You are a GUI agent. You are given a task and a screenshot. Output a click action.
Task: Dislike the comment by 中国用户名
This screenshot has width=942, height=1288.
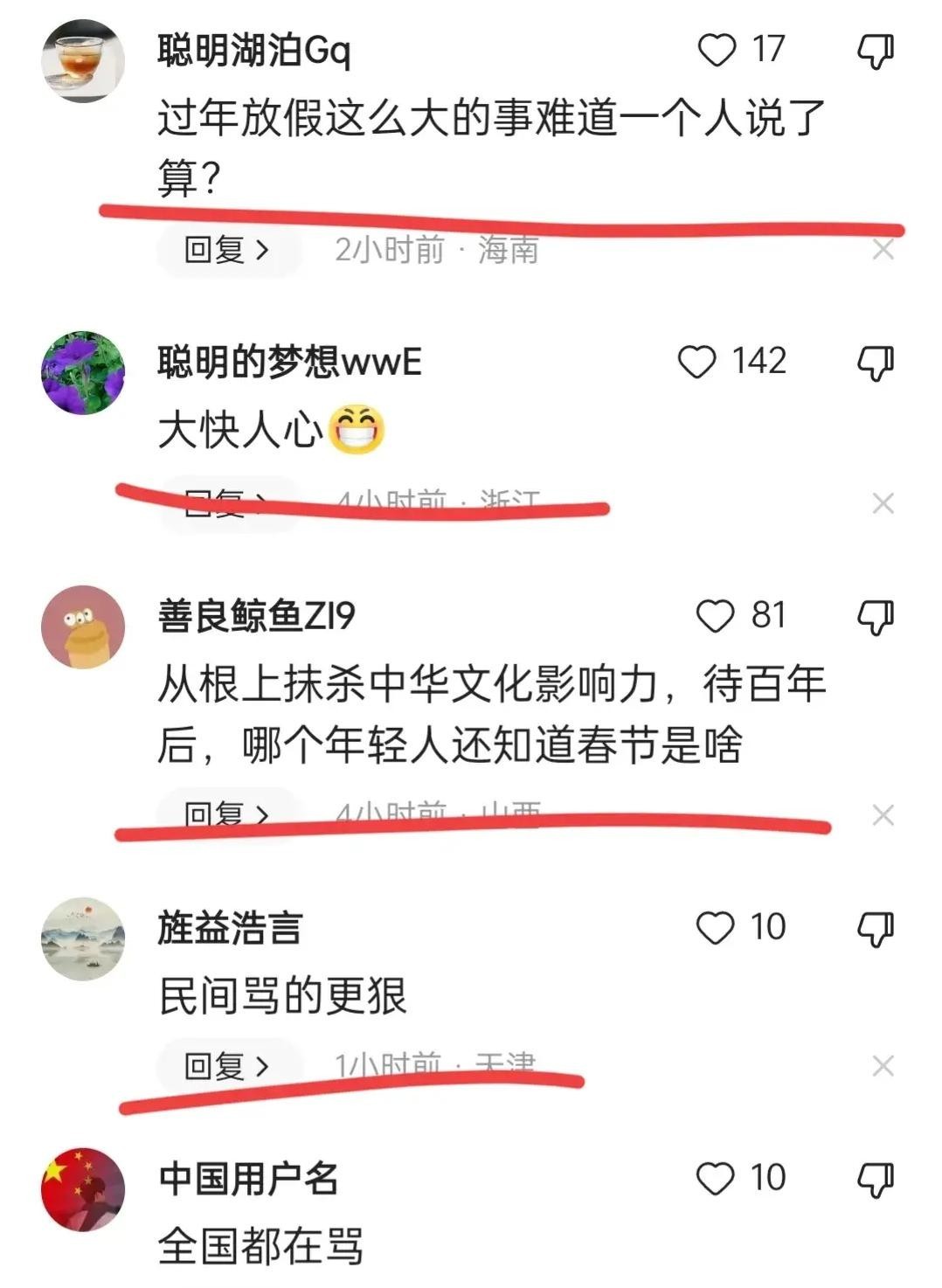[875, 1180]
